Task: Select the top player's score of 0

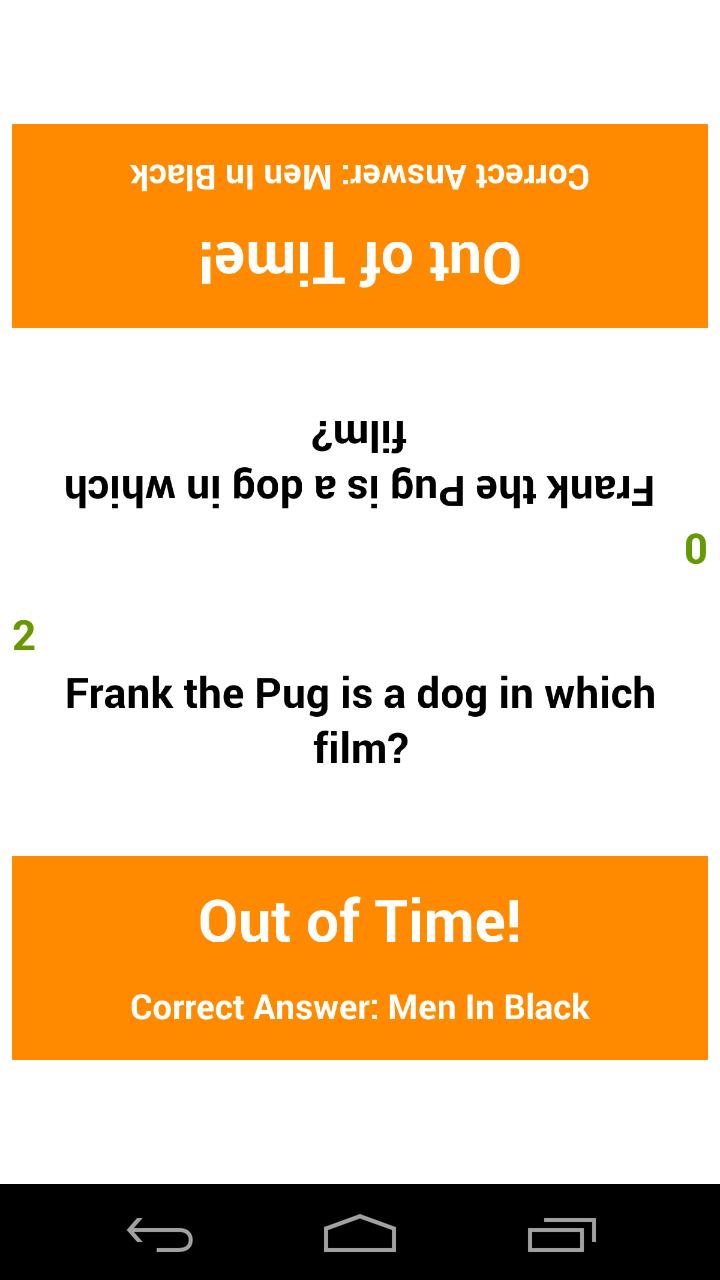Action: pos(694,546)
